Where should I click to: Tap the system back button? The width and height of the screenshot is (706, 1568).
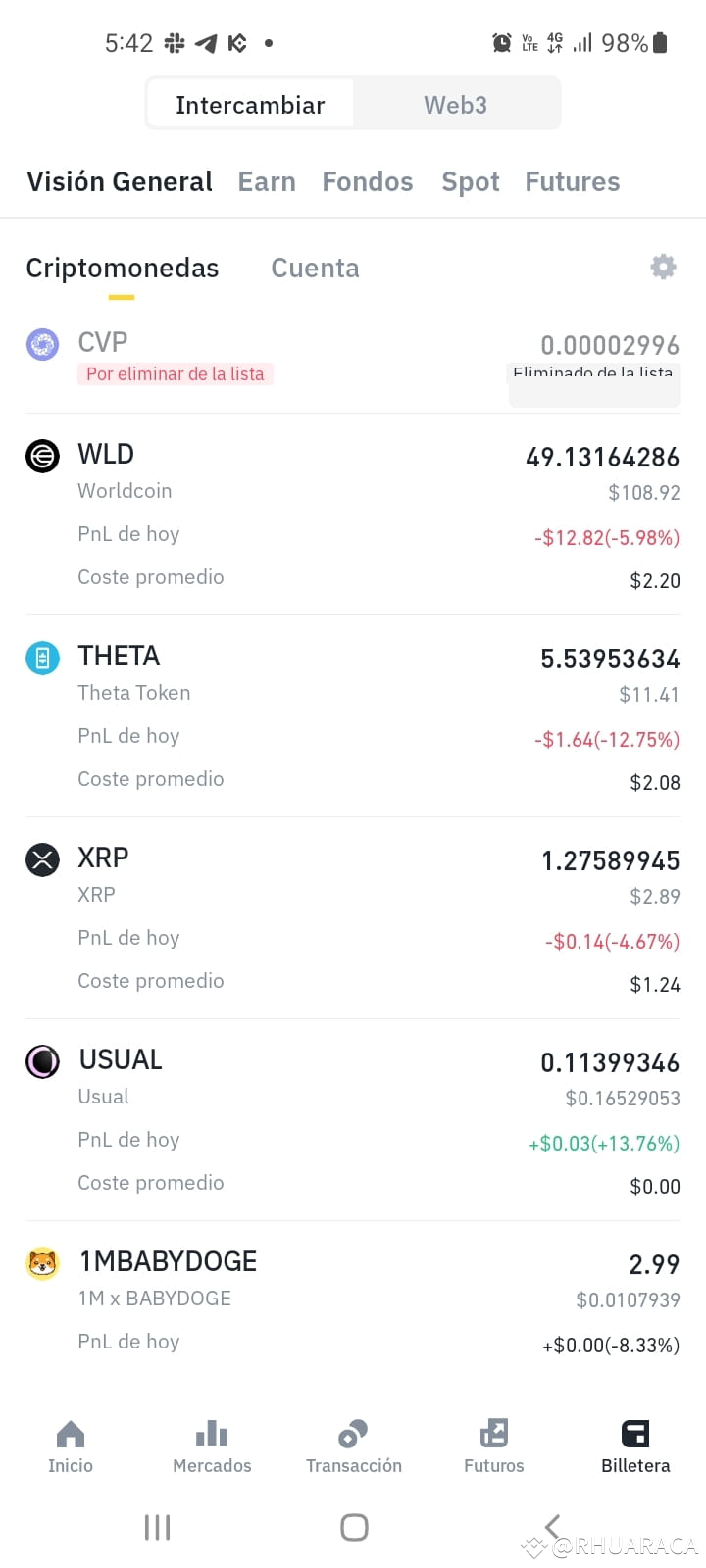[x=552, y=1526]
